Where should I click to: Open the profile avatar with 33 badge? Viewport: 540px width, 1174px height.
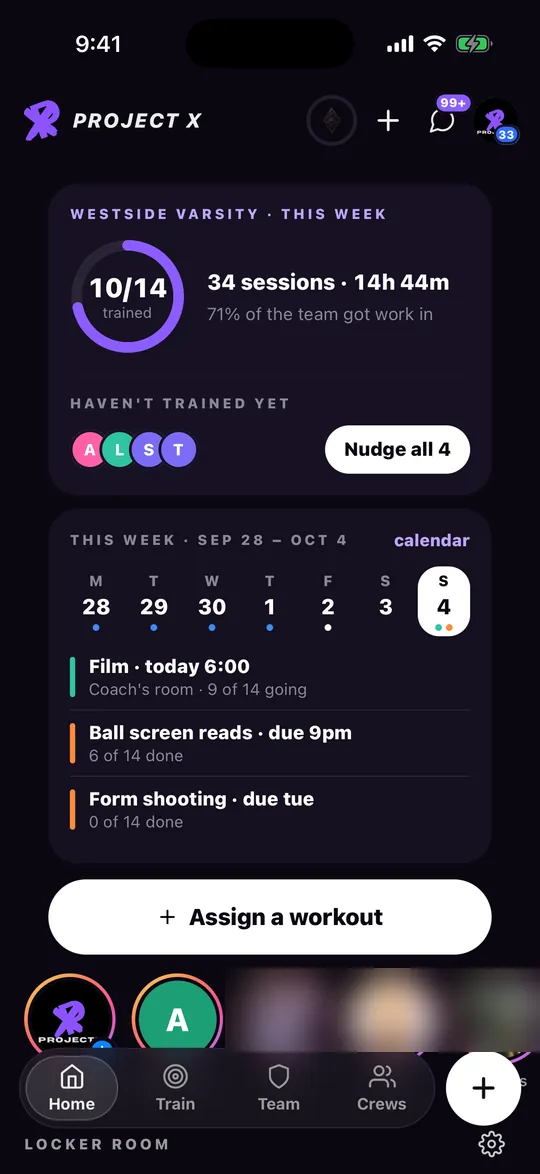tap(497, 121)
